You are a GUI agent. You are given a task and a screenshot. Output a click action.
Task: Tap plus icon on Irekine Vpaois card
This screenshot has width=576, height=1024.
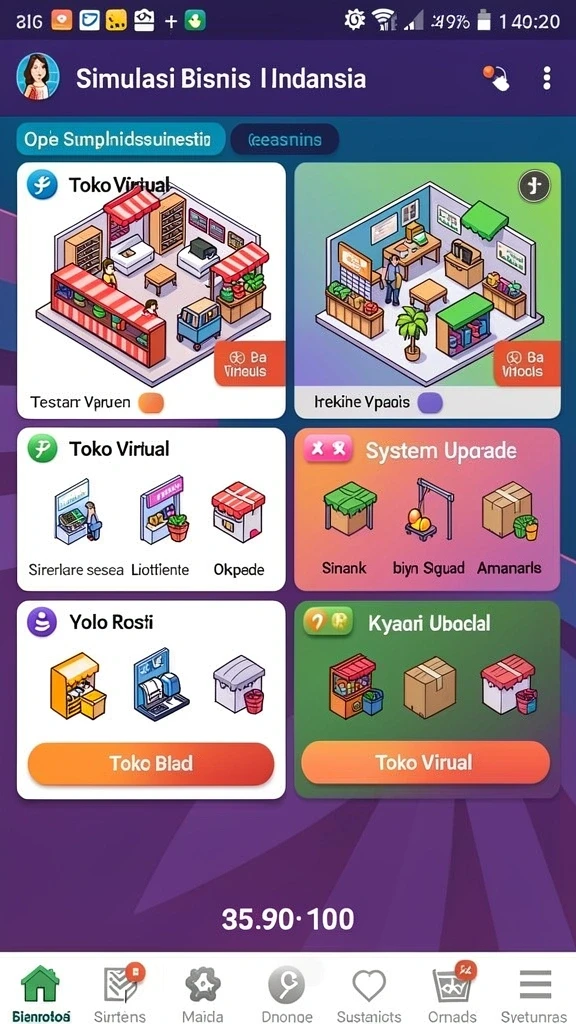[x=534, y=187]
